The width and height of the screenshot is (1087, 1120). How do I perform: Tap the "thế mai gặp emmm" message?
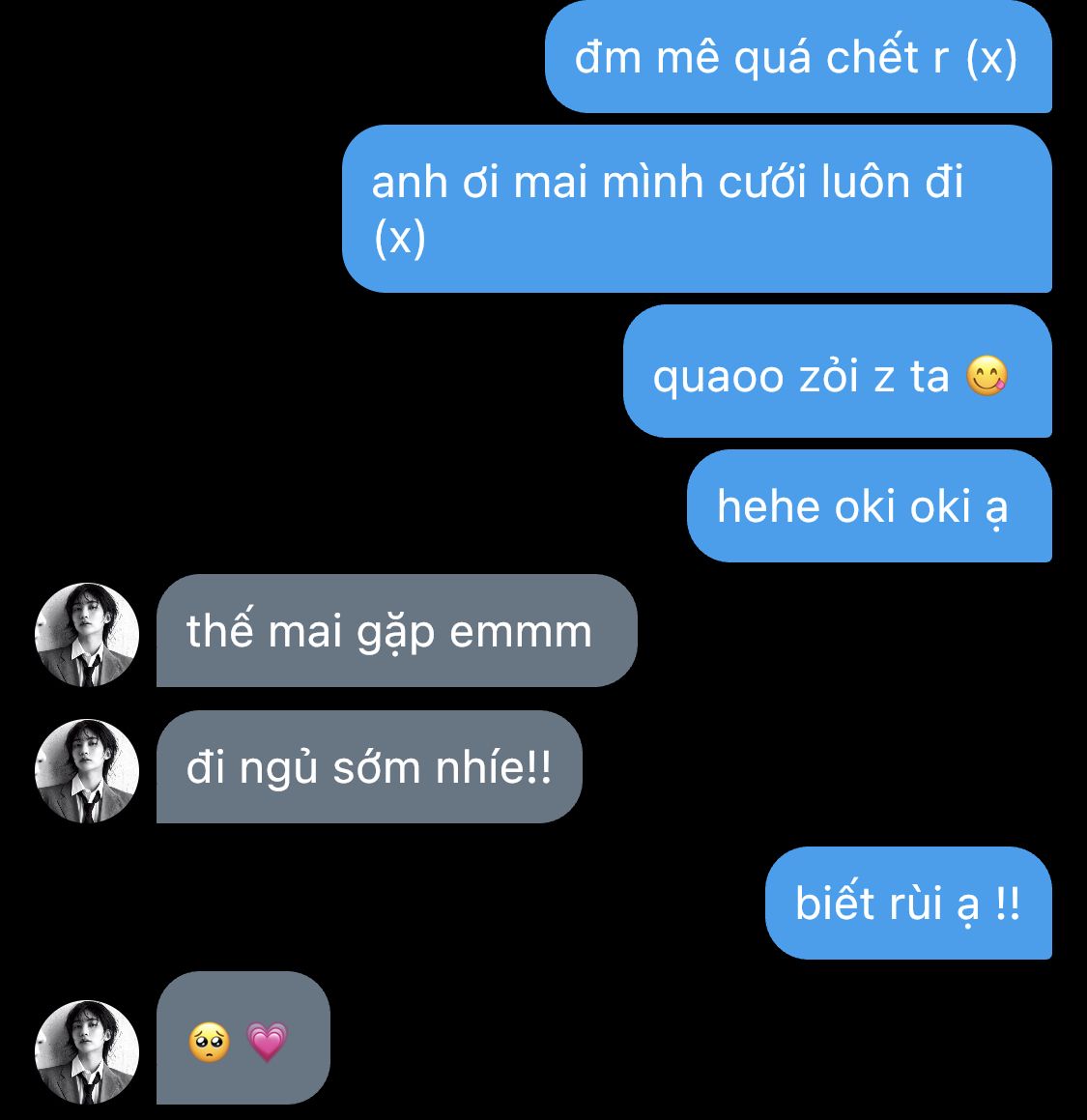pyautogui.click(x=396, y=631)
